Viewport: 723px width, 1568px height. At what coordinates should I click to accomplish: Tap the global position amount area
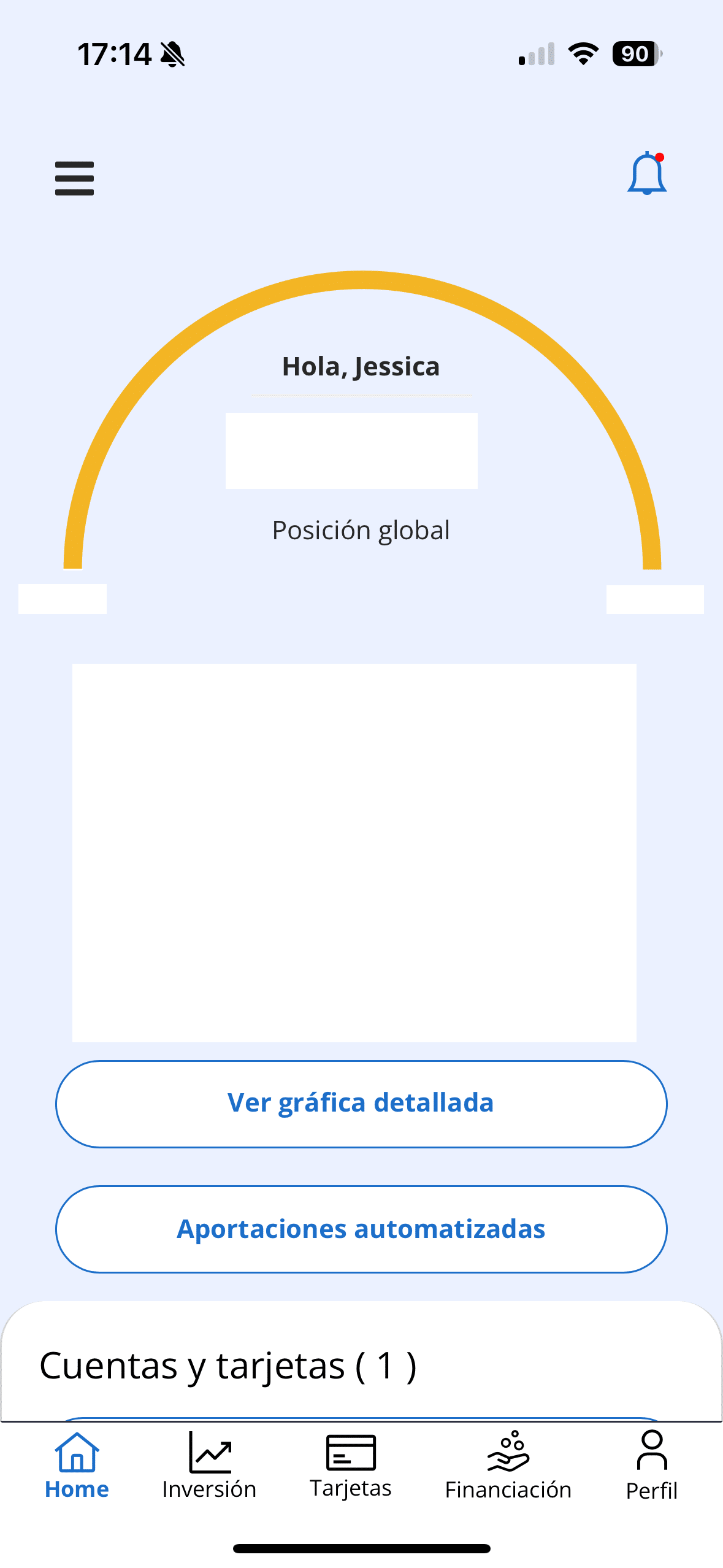(x=351, y=450)
